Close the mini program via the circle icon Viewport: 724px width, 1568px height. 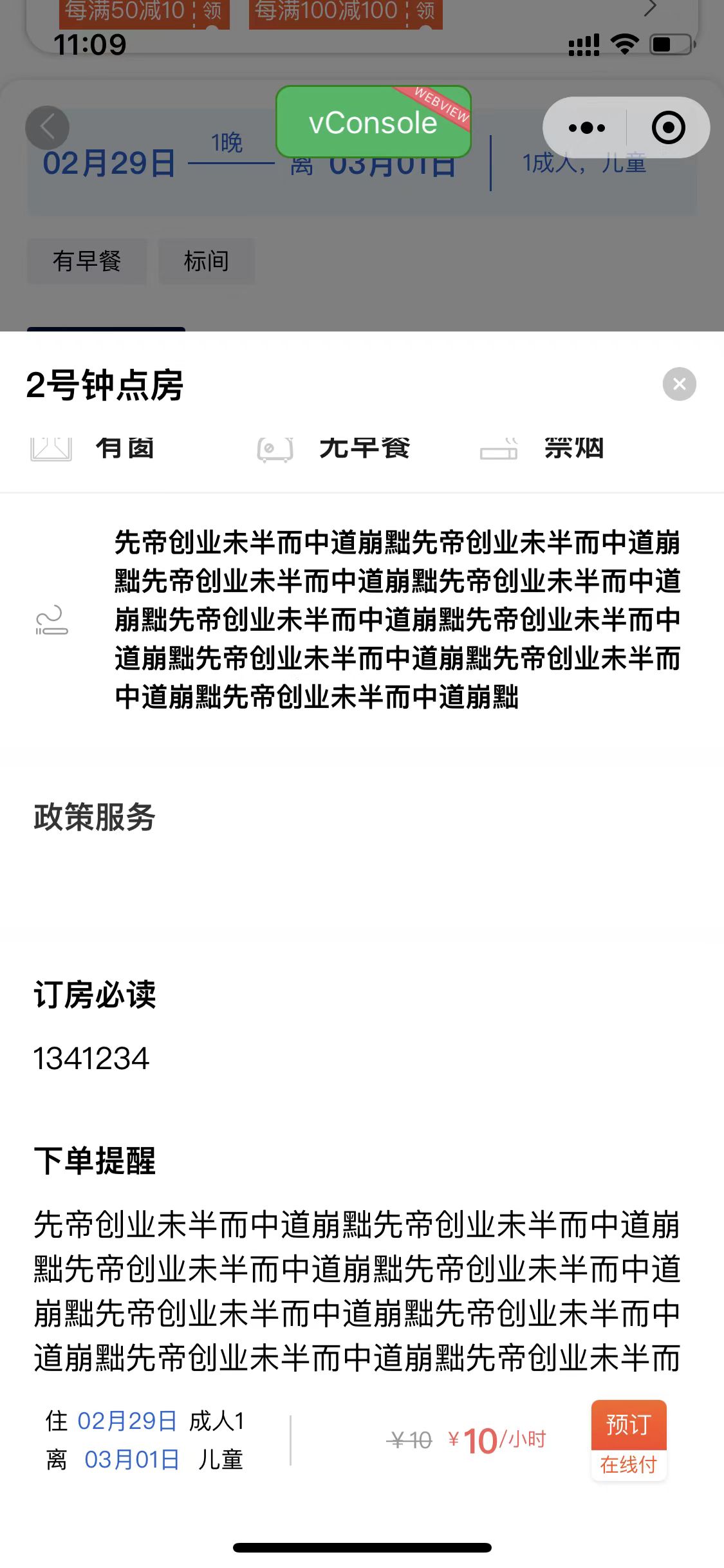point(668,127)
